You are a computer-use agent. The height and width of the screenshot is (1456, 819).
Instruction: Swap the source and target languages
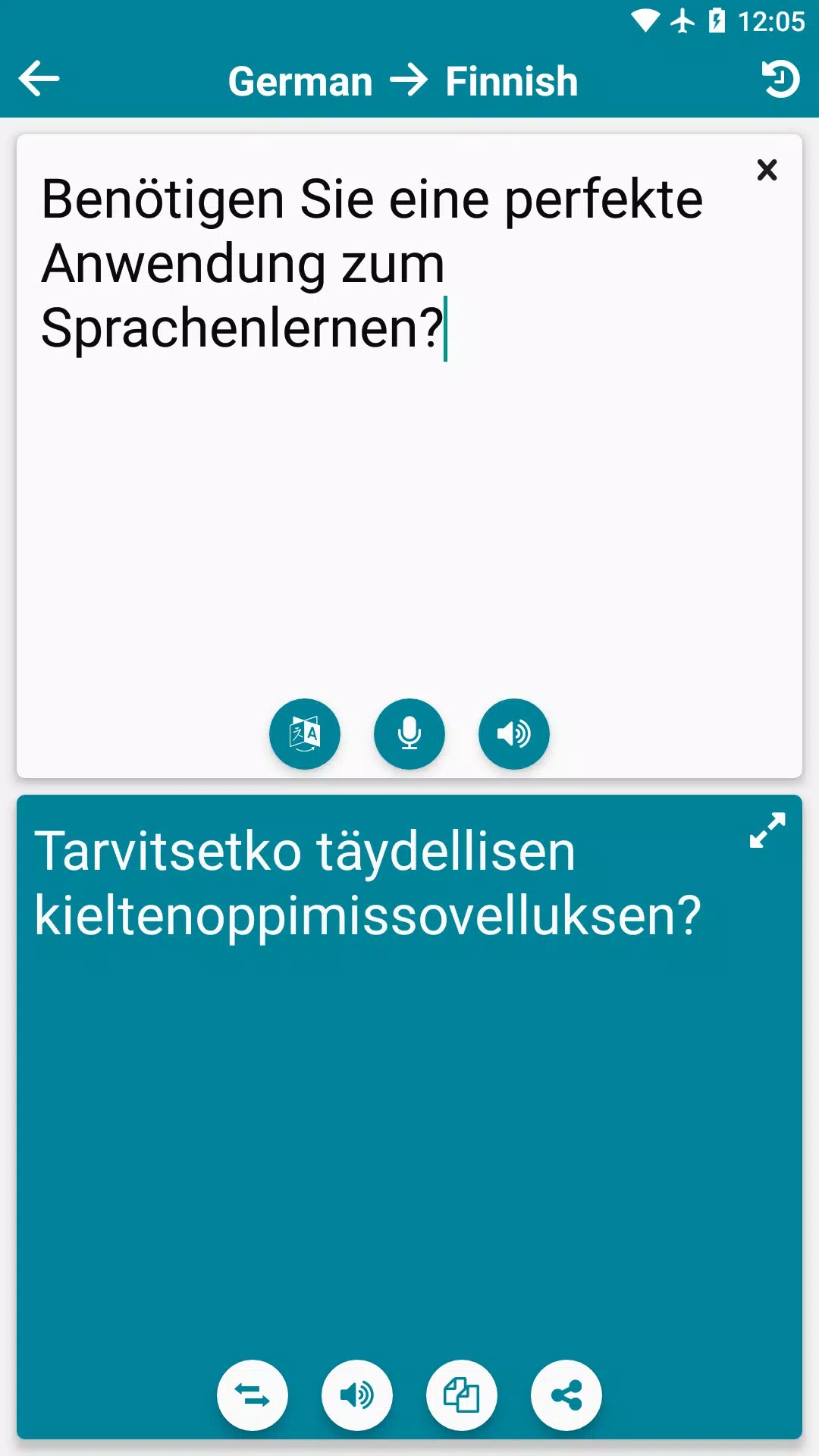coord(253,1395)
